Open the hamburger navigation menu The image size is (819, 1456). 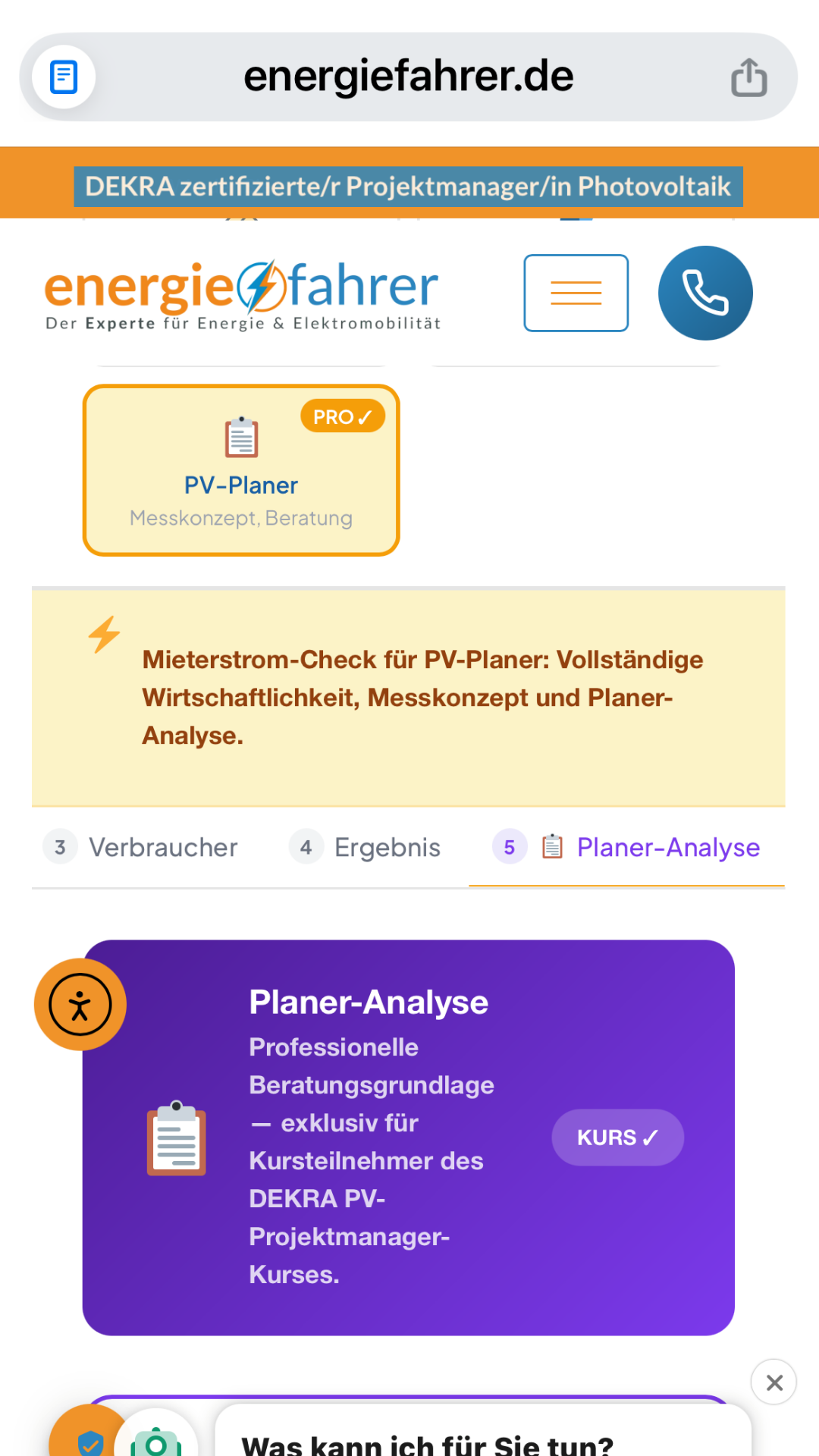click(576, 293)
